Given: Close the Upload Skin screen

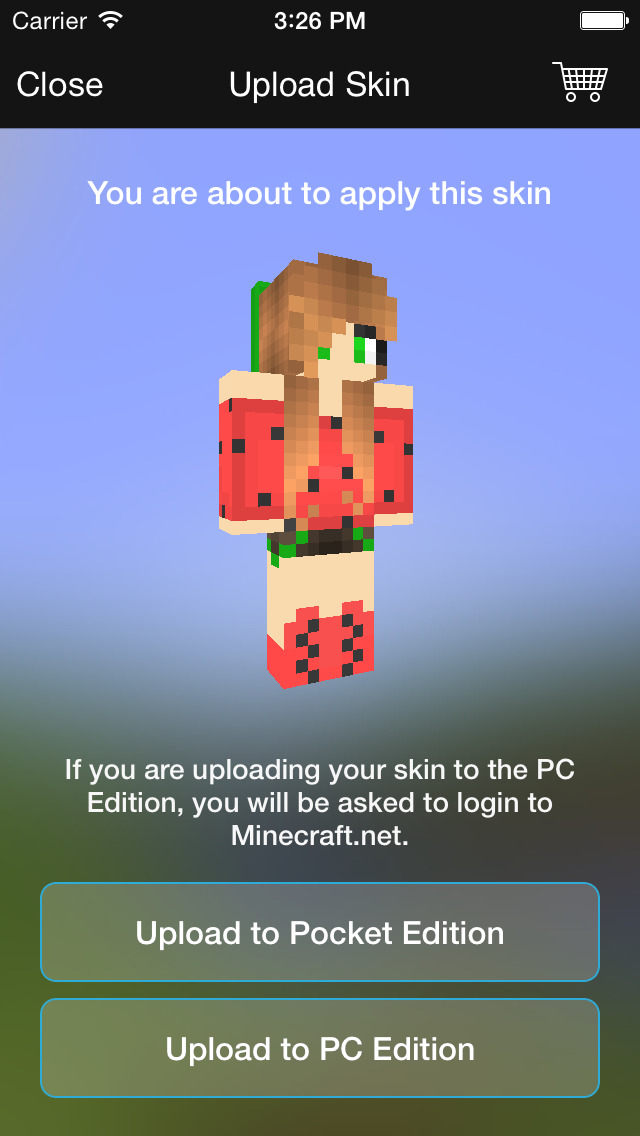Looking at the screenshot, I should pyautogui.click(x=60, y=85).
